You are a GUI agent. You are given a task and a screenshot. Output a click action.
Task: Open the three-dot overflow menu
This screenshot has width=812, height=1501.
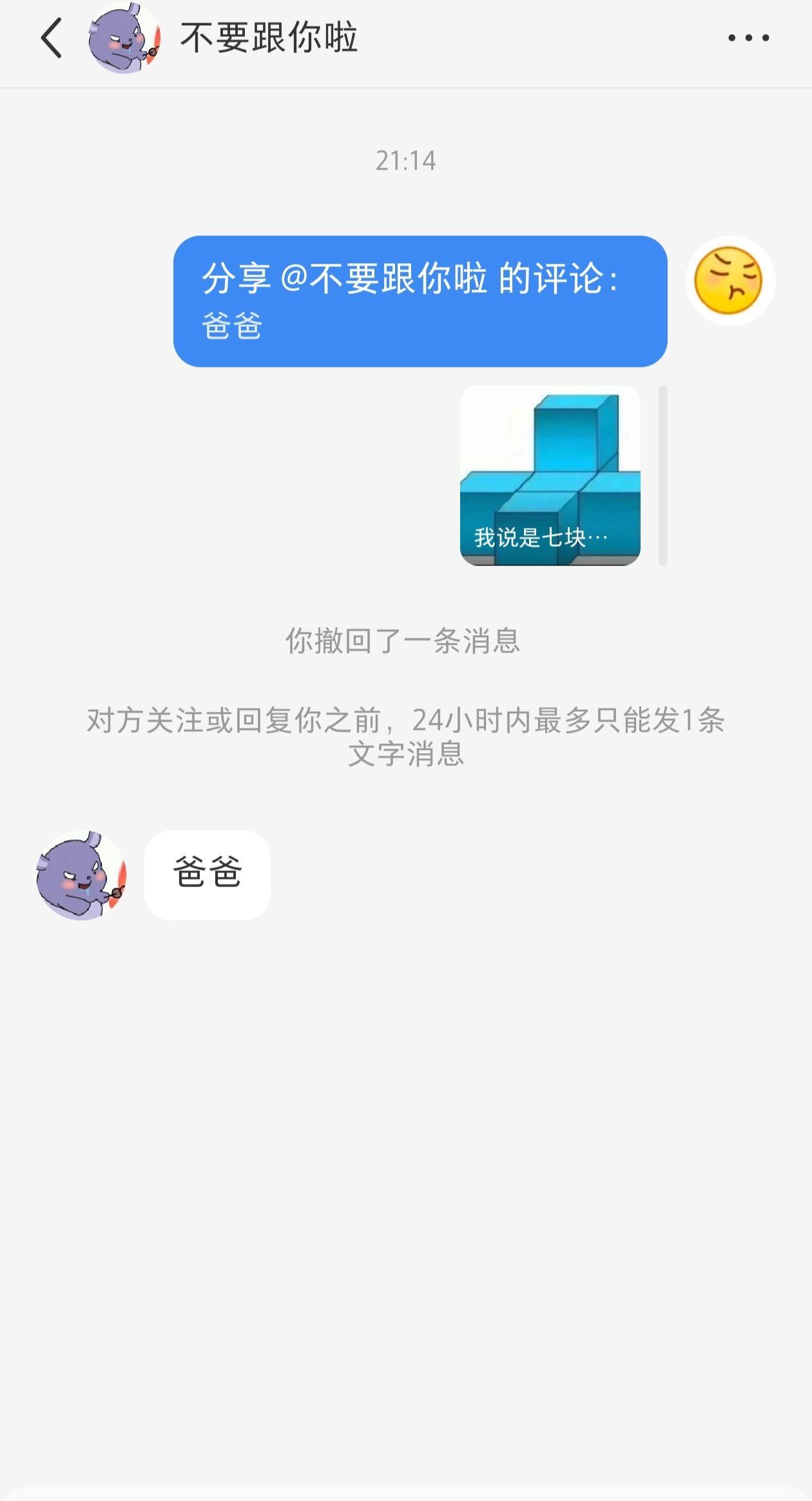coord(748,38)
